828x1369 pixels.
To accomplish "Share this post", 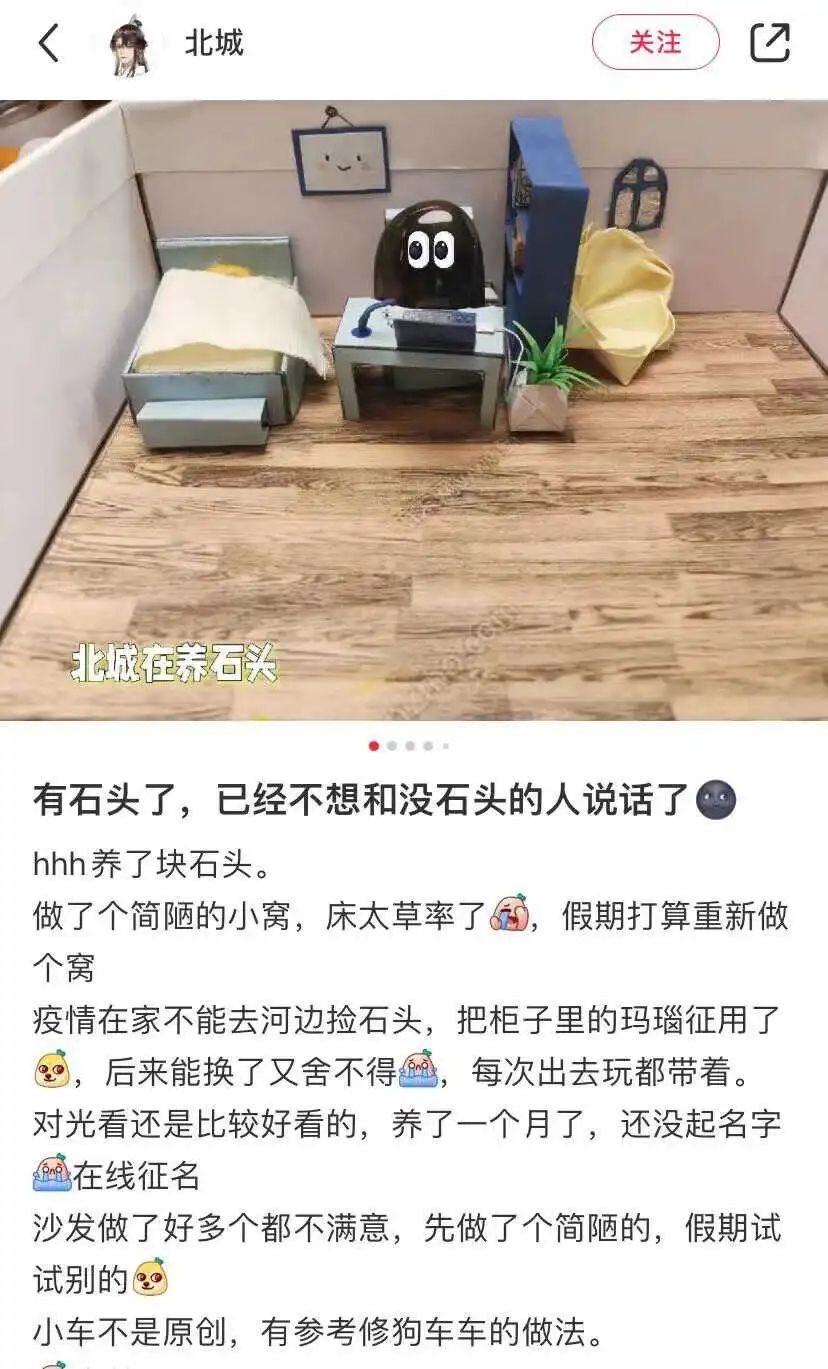I will point(769,43).
